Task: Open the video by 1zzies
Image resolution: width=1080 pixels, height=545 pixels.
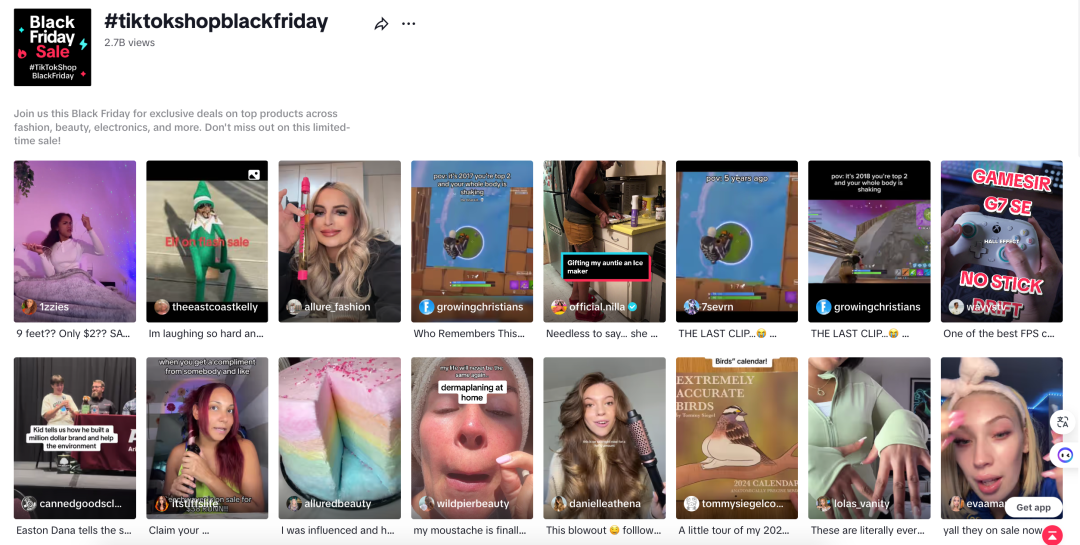Action: pos(74,240)
